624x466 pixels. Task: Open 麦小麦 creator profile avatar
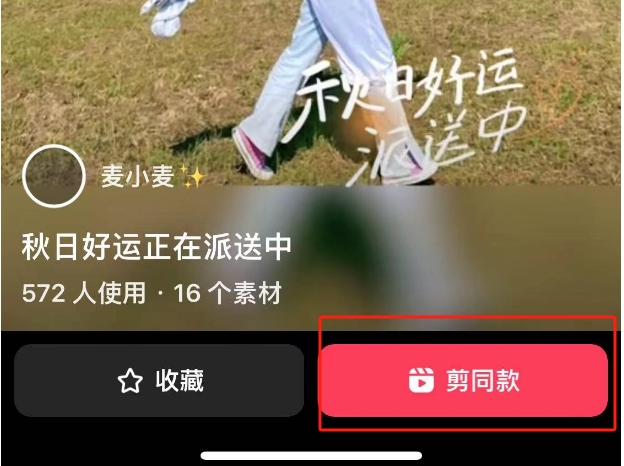[52, 176]
